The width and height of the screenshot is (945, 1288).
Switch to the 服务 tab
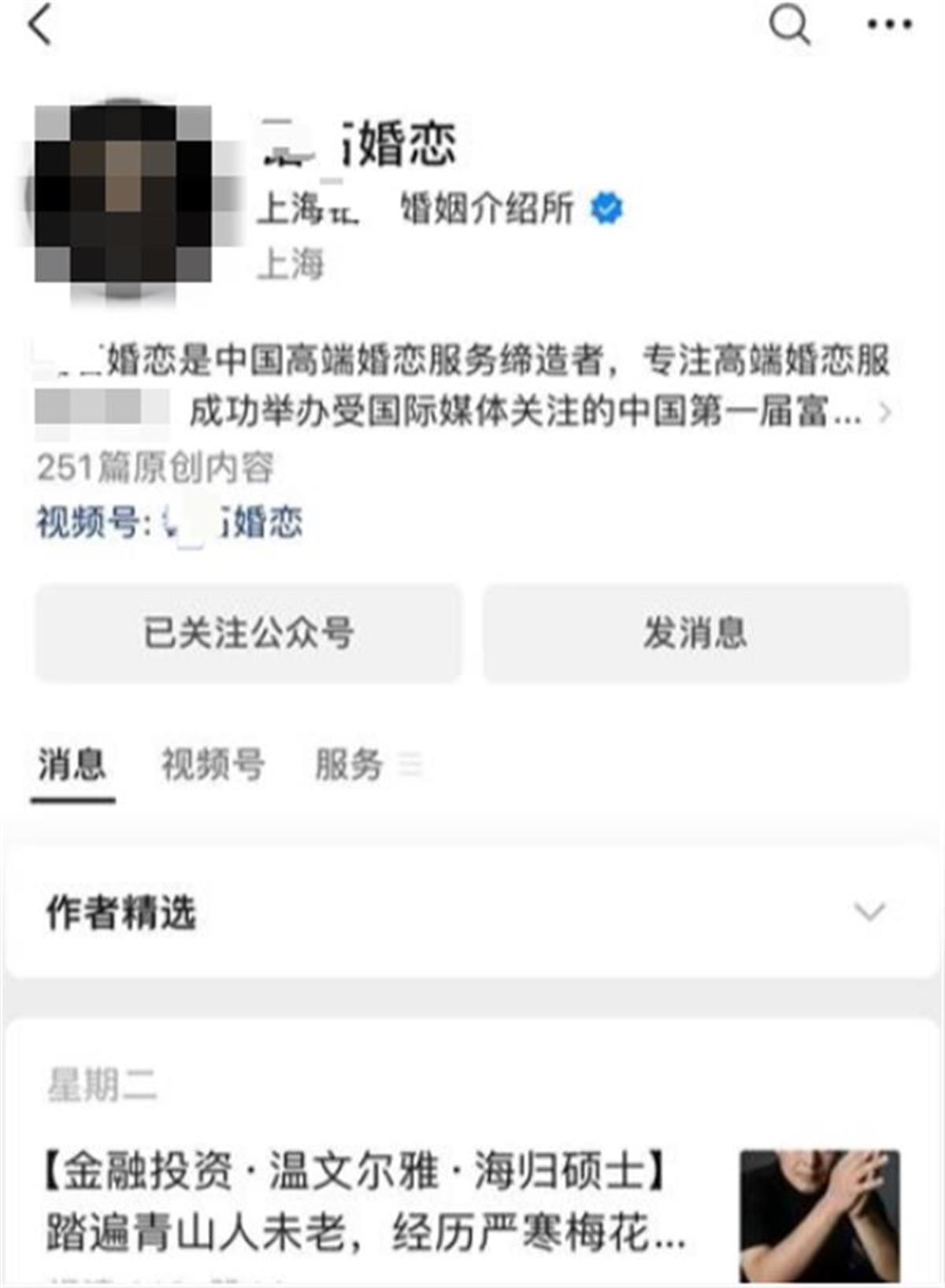(350, 762)
